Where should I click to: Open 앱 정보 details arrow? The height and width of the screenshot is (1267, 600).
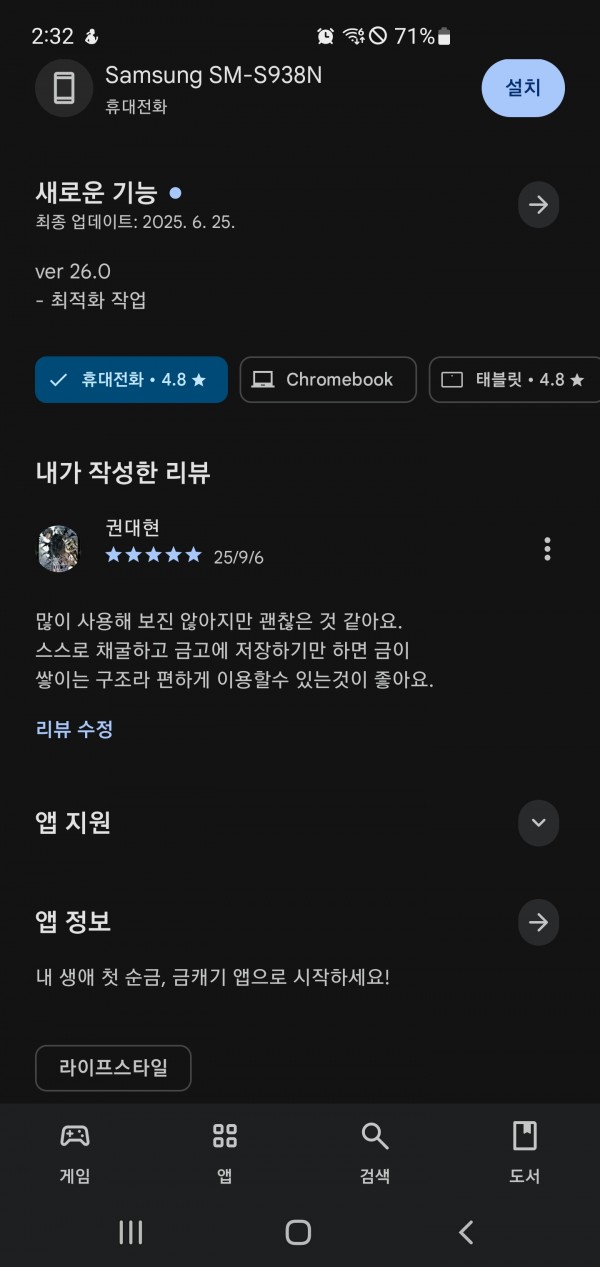(x=539, y=922)
